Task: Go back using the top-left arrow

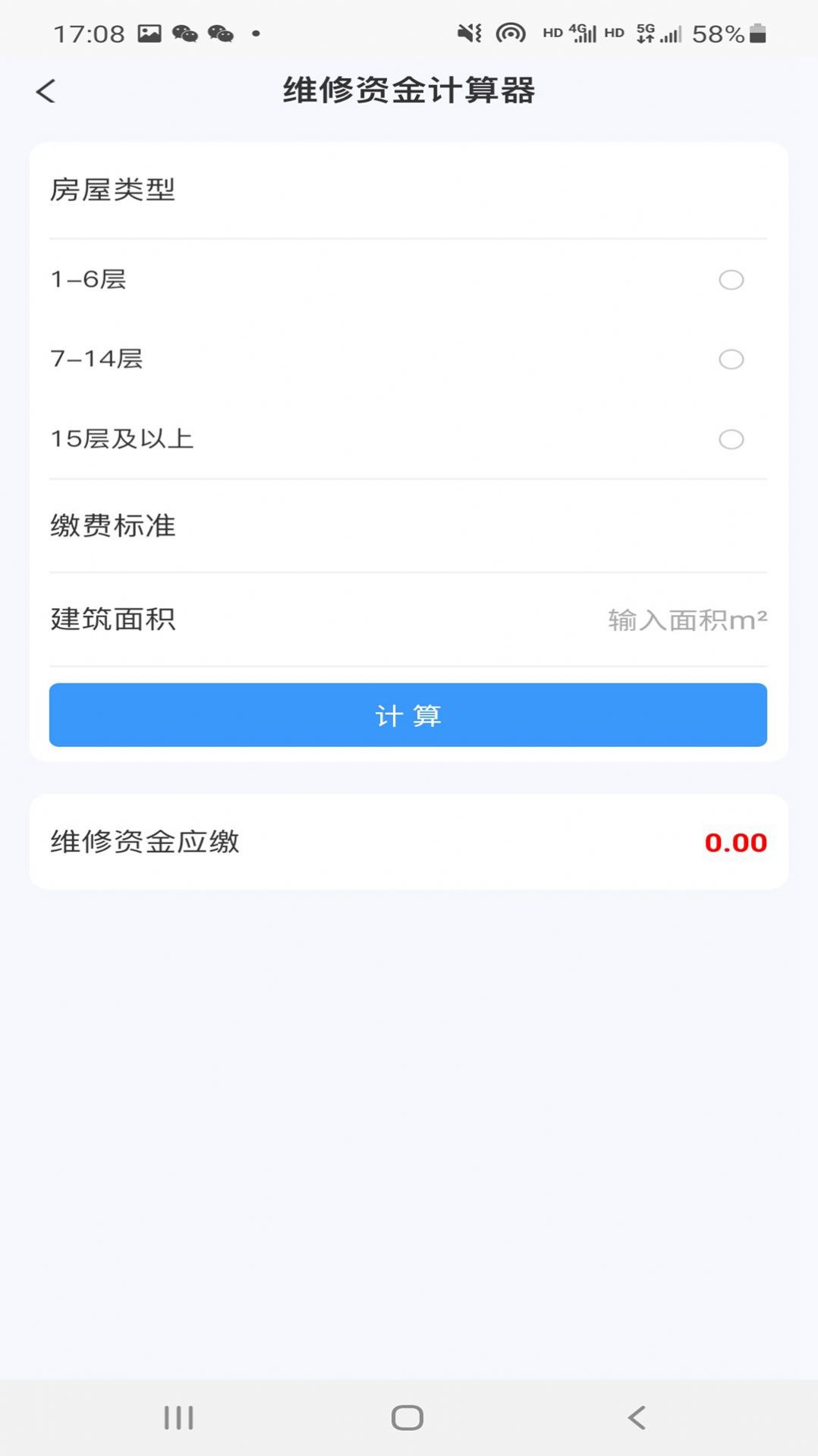Action: coord(46,91)
